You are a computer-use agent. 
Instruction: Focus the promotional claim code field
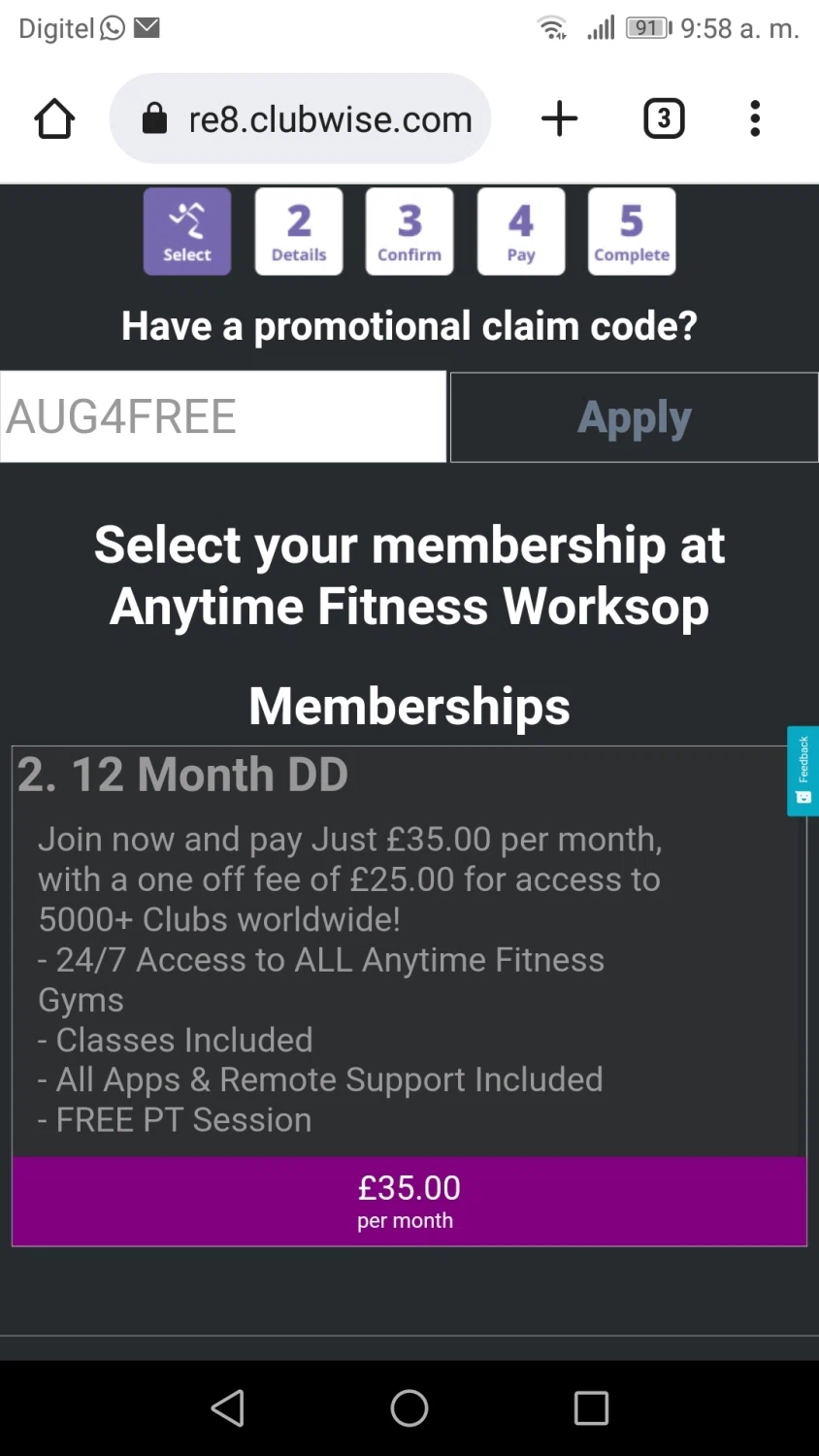(x=223, y=417)
